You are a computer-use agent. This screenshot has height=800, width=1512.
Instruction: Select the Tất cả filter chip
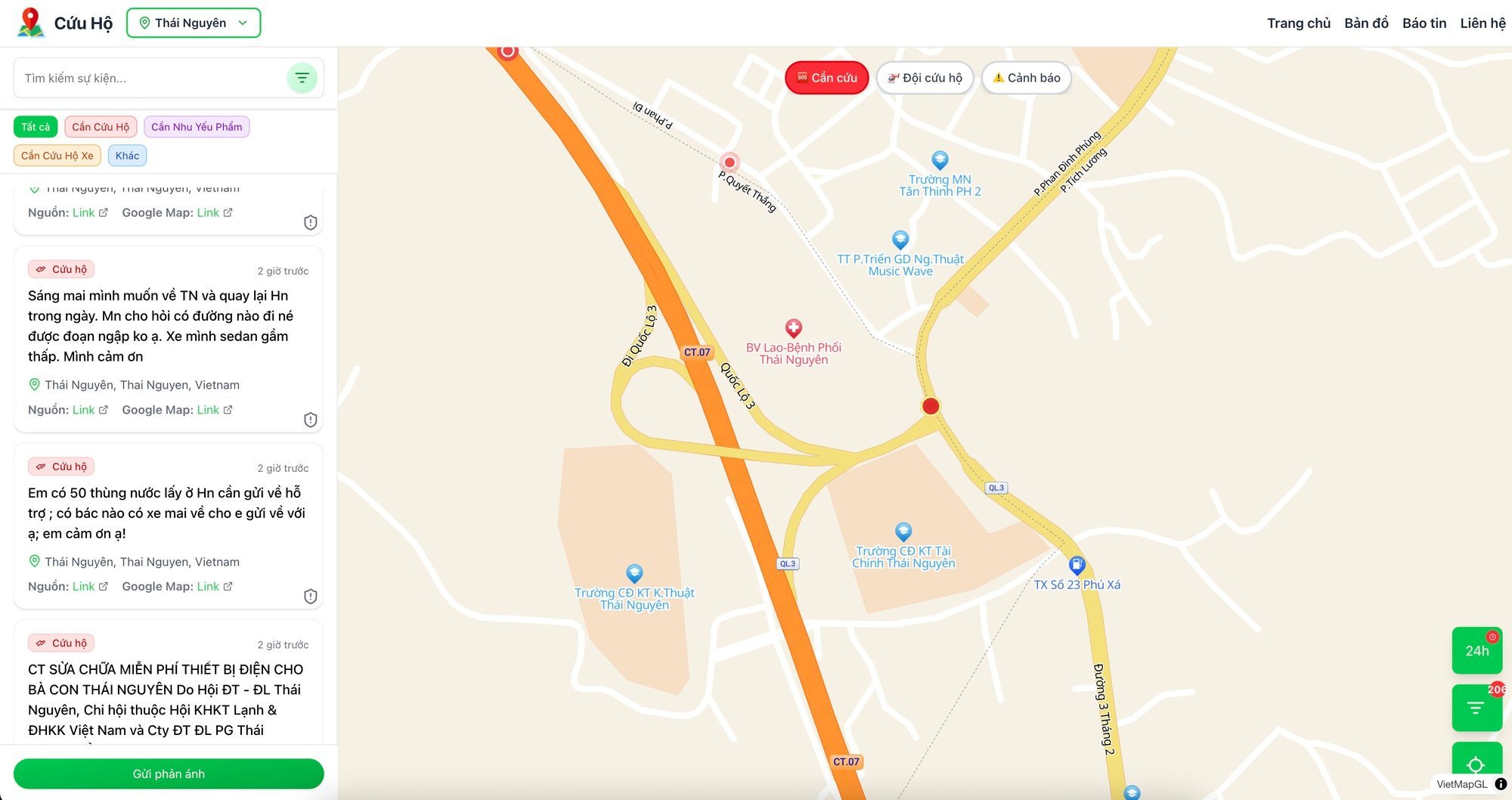click(36, 127)
